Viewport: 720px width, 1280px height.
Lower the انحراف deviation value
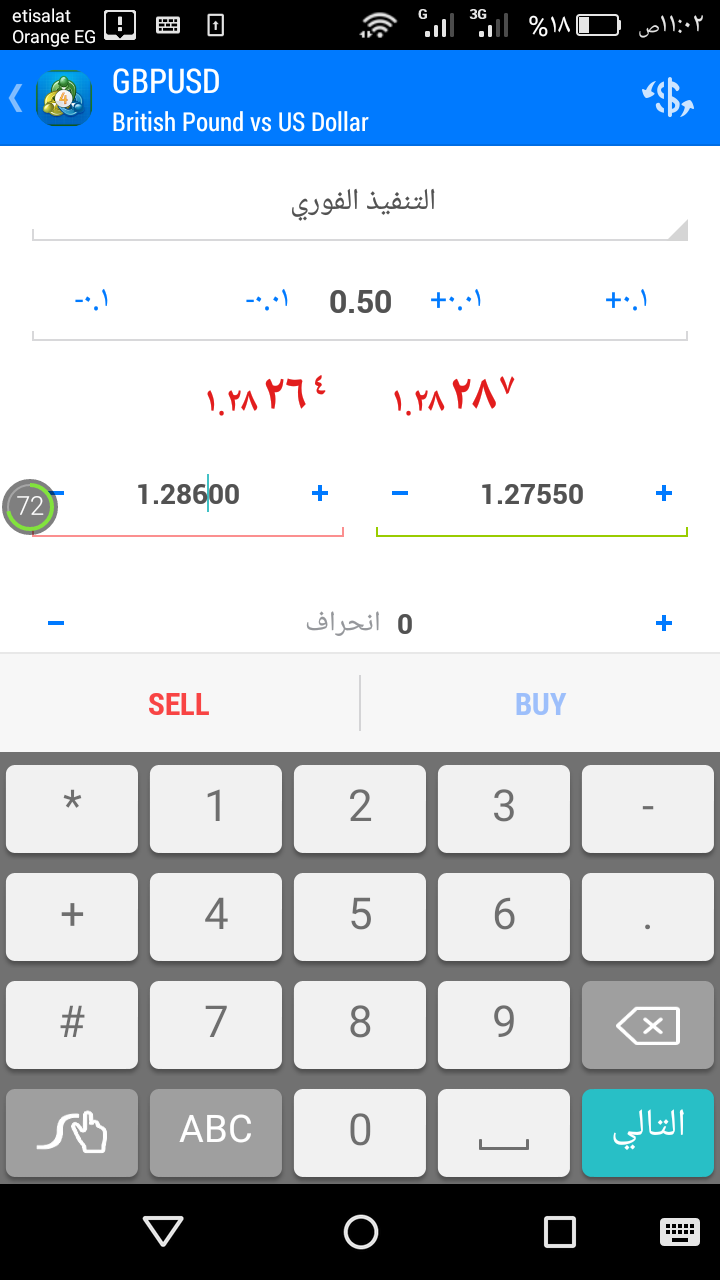56,623
